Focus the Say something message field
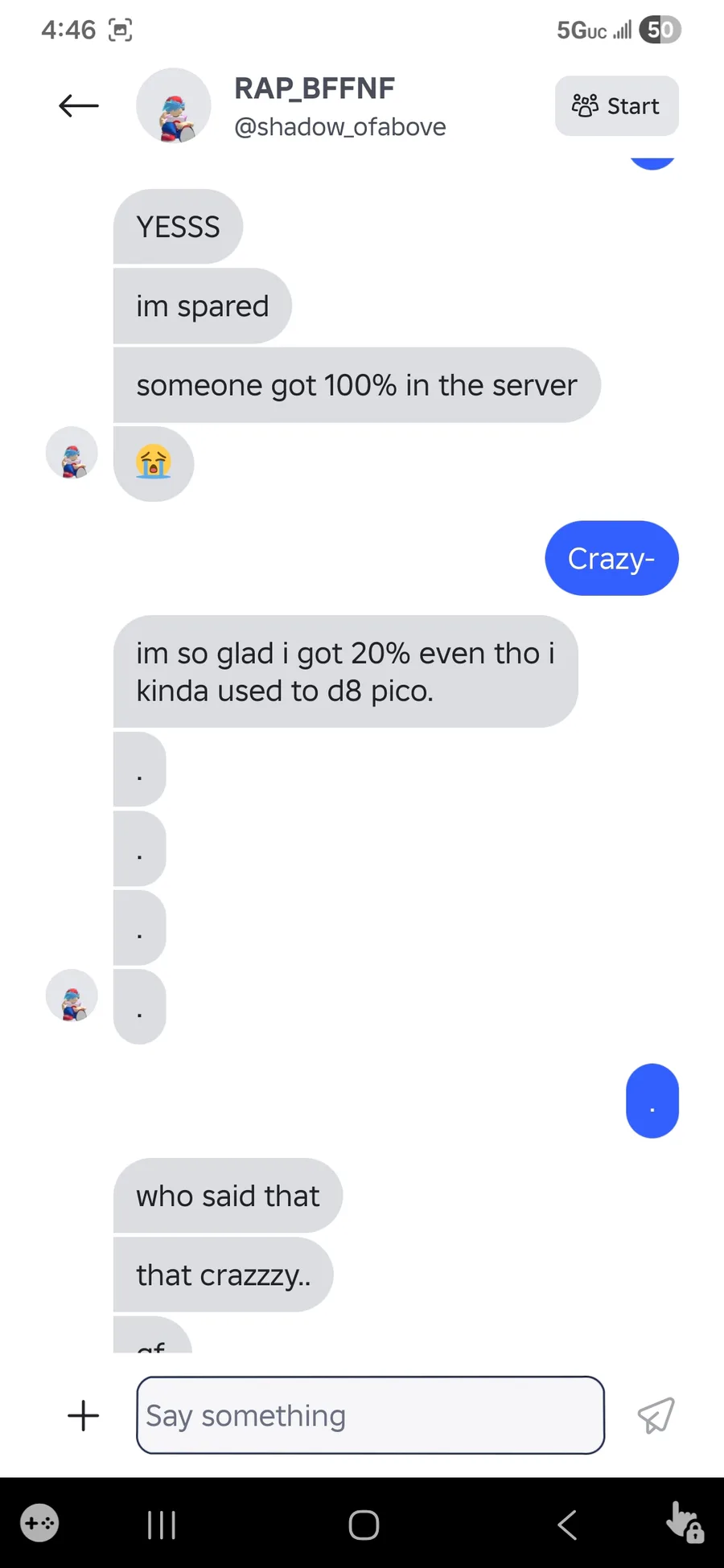 [370, 1415]
